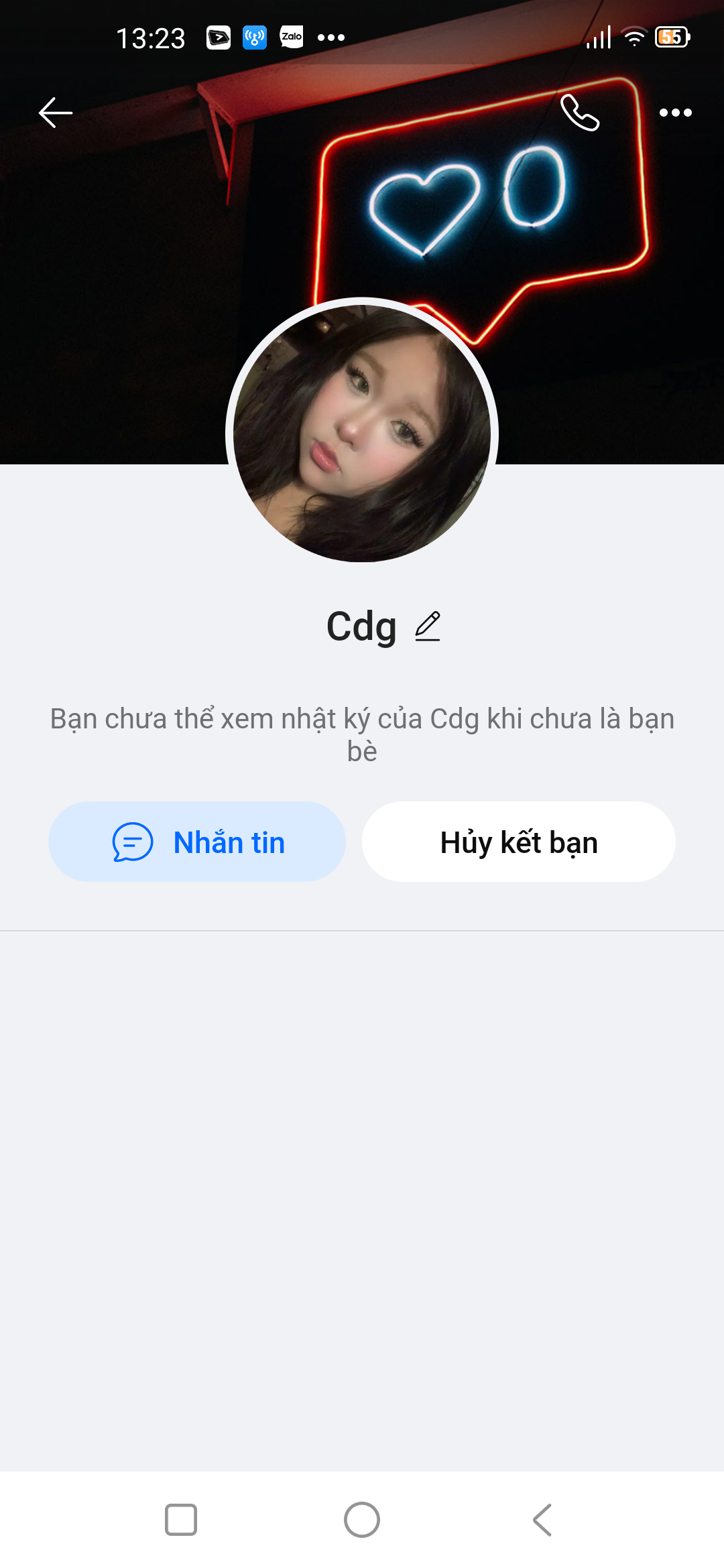This screenshot has width=724, height=1568.
Task: Open recent apps from navigation bar
Action: coord(181,1520)
